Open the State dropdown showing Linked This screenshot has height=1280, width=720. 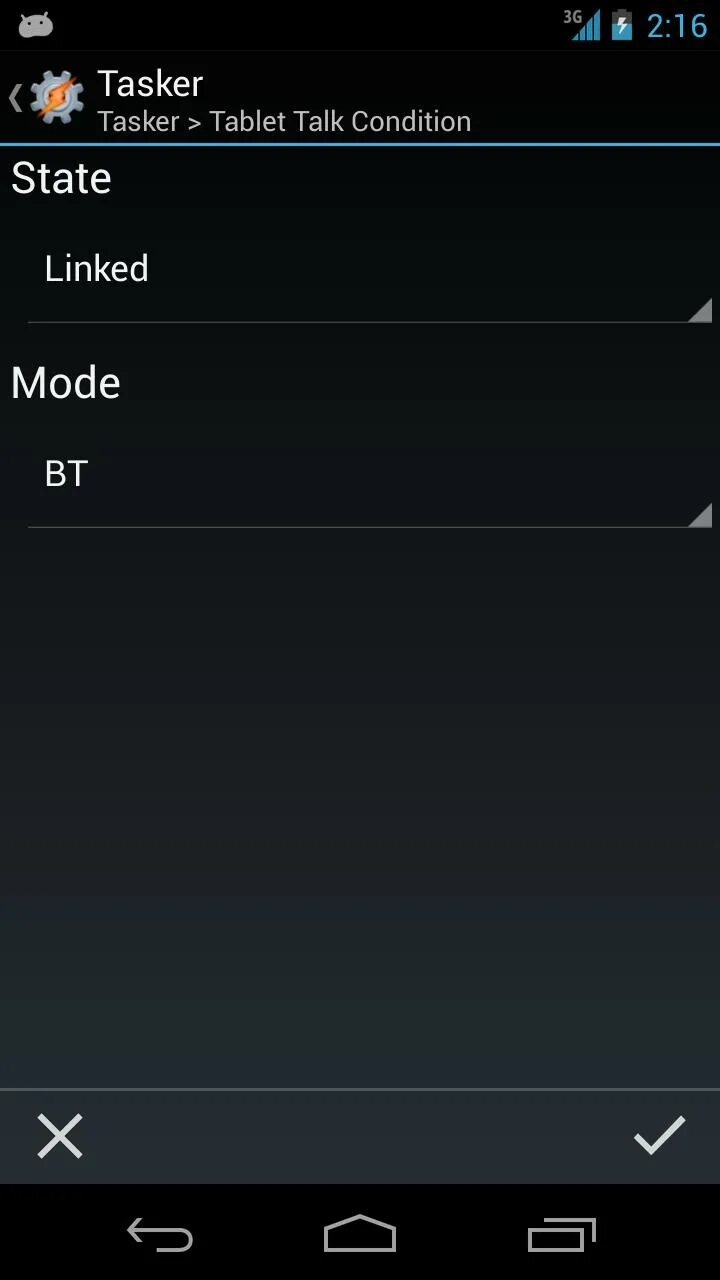click(368, 270)
